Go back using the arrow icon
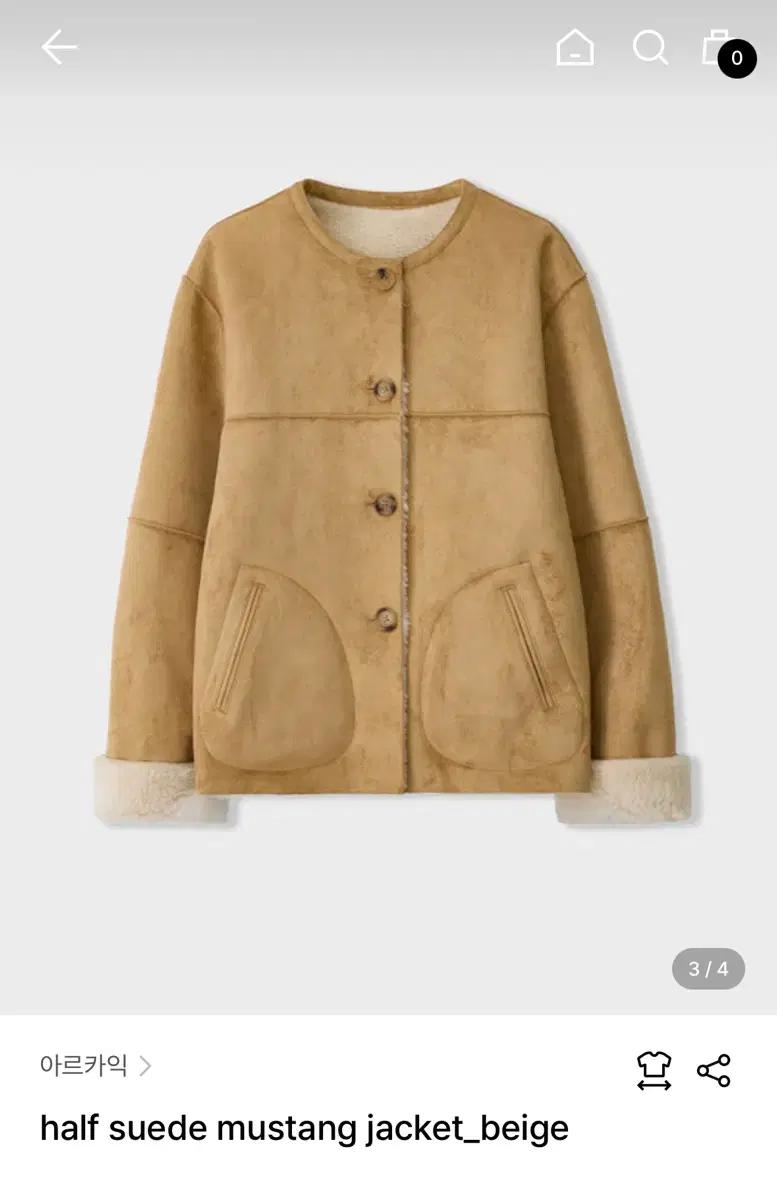Screen dimensions: 777x1200 (x=59, y=47)
